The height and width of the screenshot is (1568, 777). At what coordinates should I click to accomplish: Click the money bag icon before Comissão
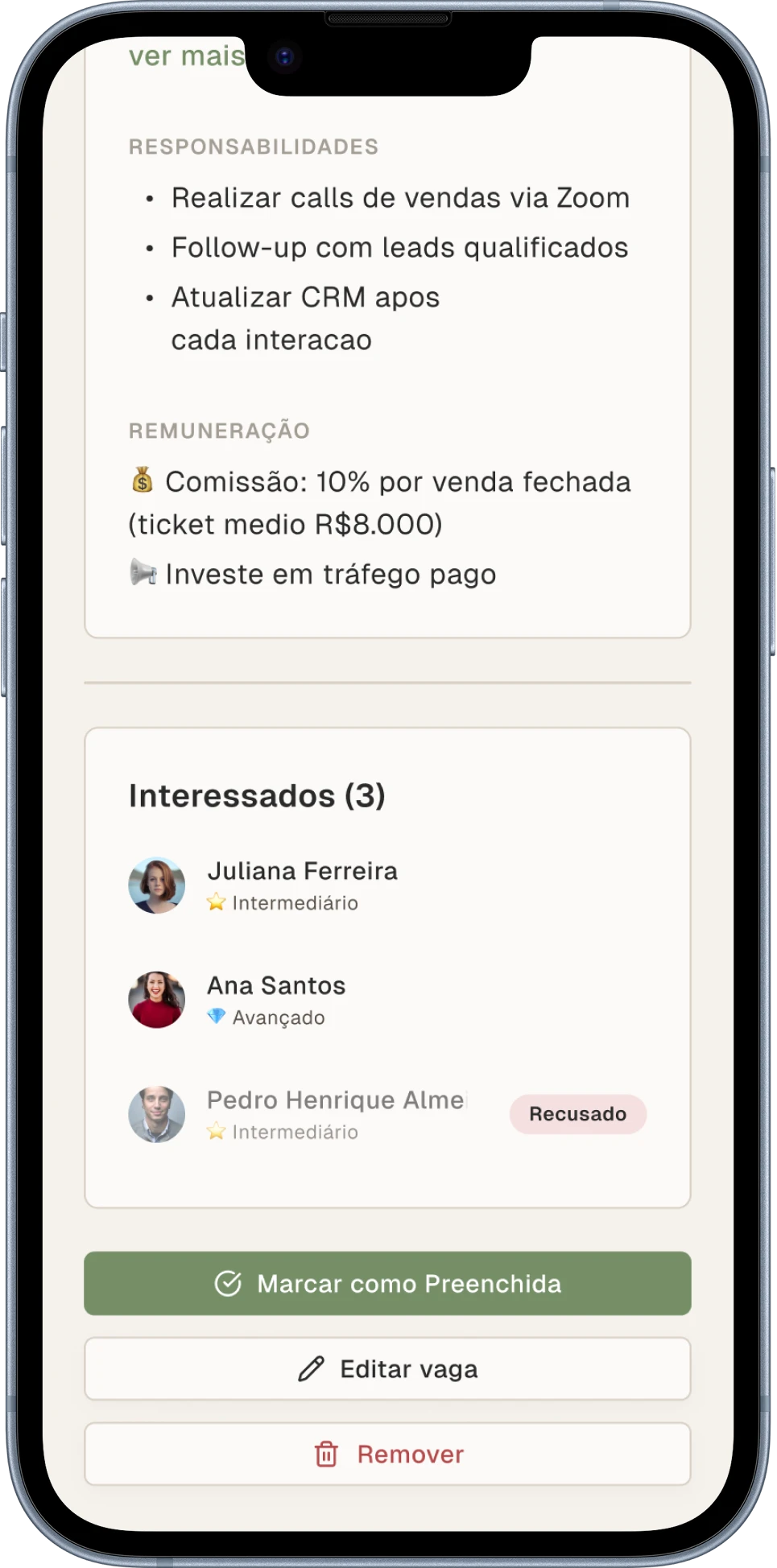[141, 481]
